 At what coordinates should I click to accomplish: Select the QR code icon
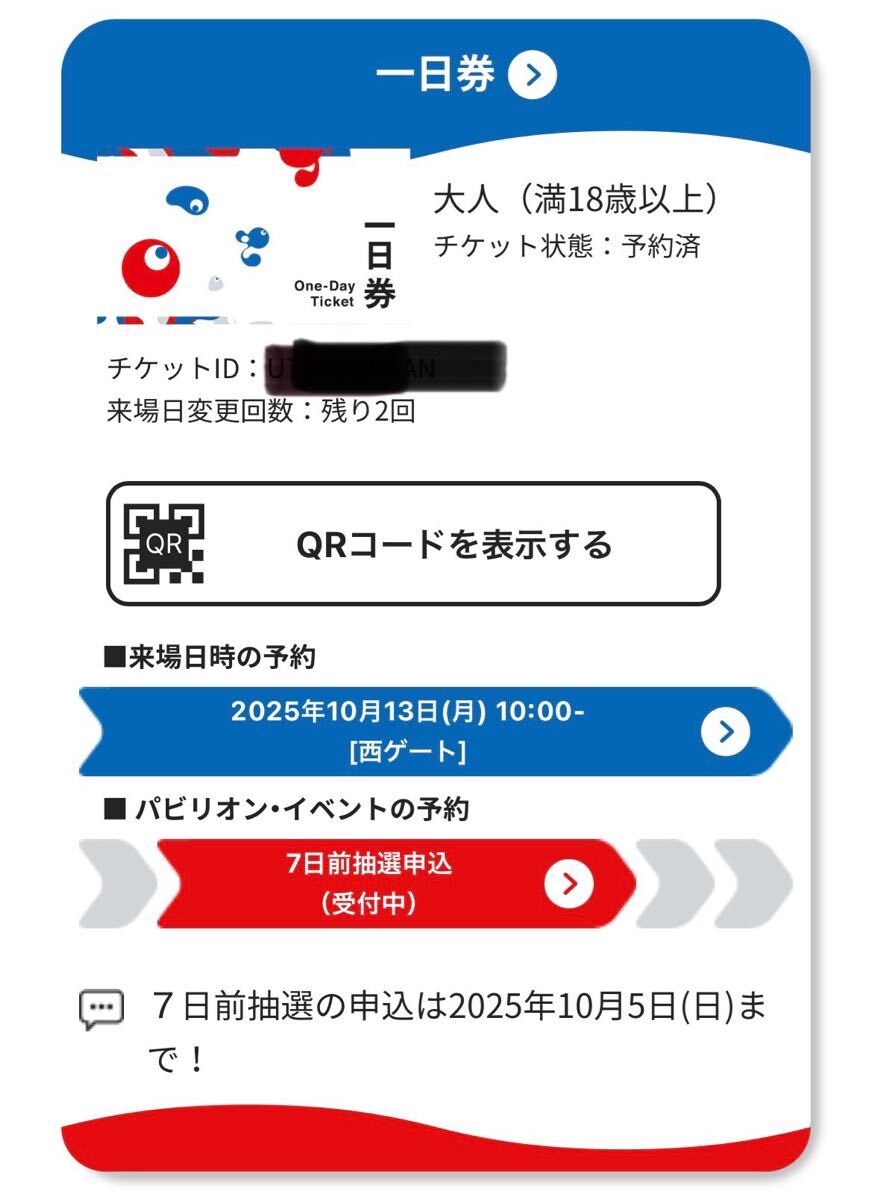pyautogui.click(x=165, y=544)
